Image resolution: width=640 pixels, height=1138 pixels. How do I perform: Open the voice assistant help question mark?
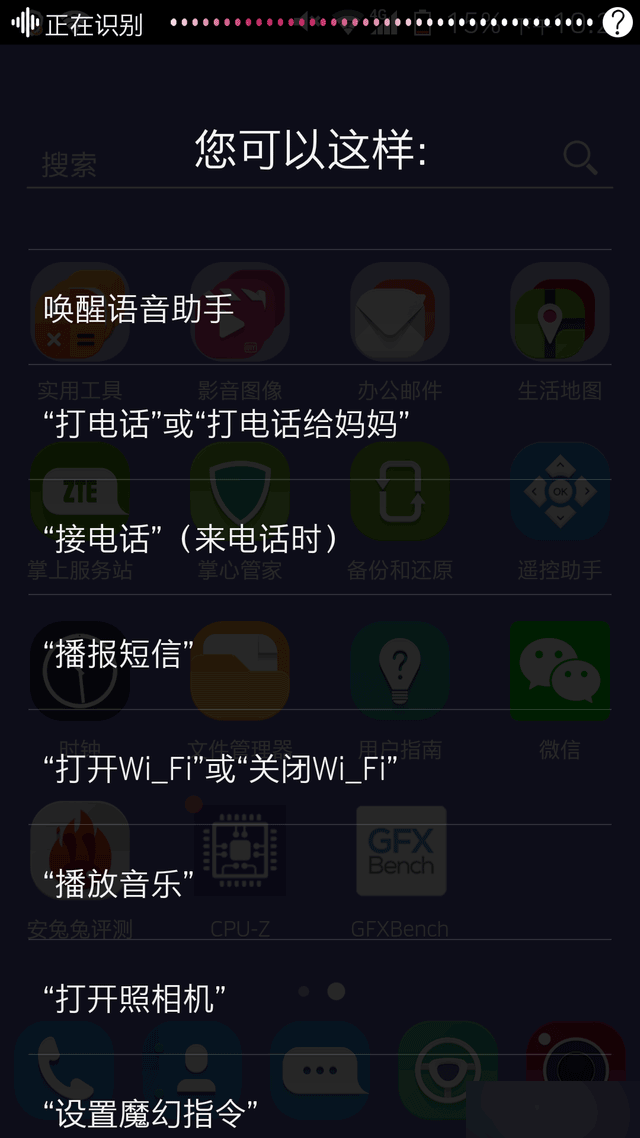coord(617,22)
